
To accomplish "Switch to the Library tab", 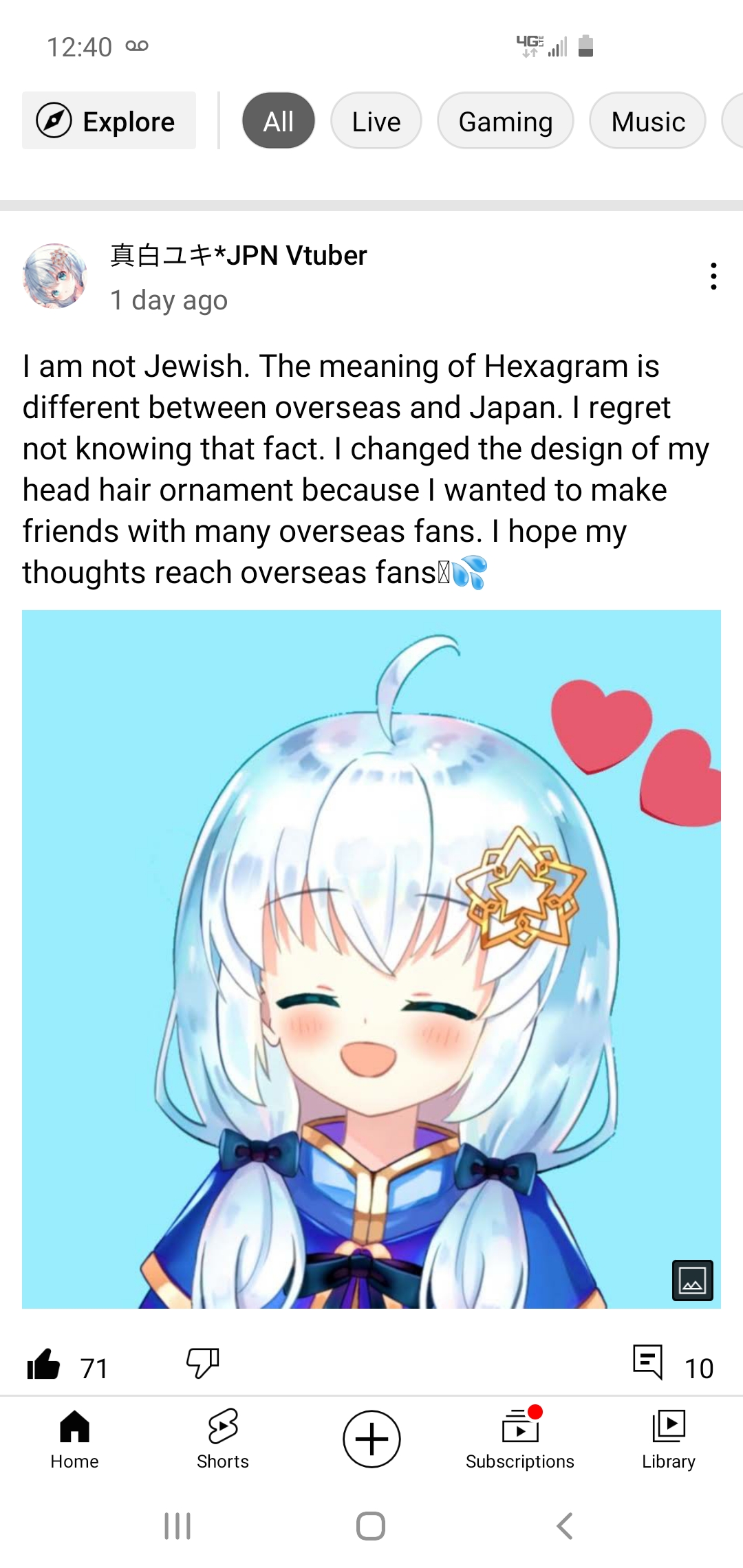I will click(669, 1439).
